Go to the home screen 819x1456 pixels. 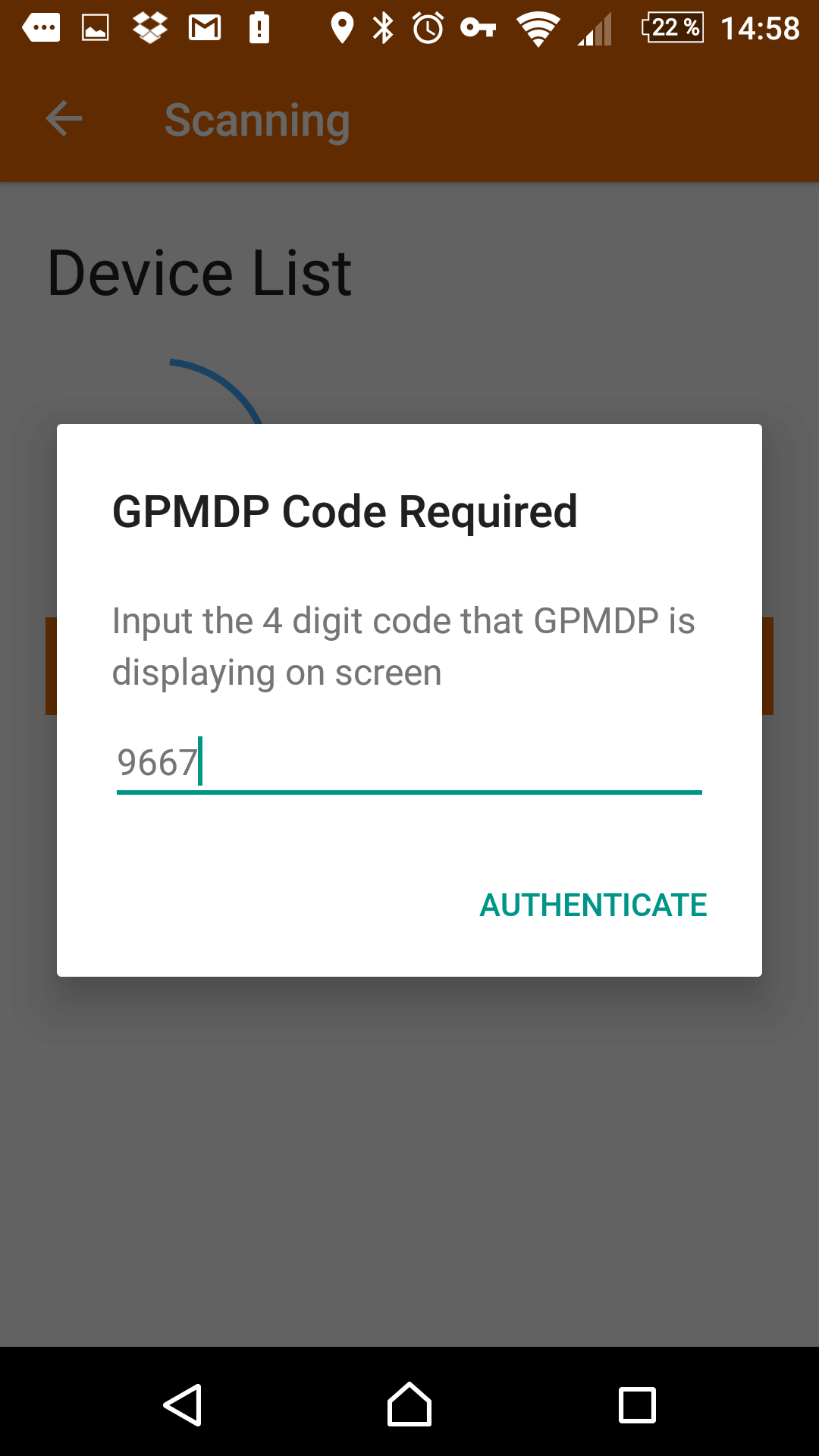tap(409, 1404)
